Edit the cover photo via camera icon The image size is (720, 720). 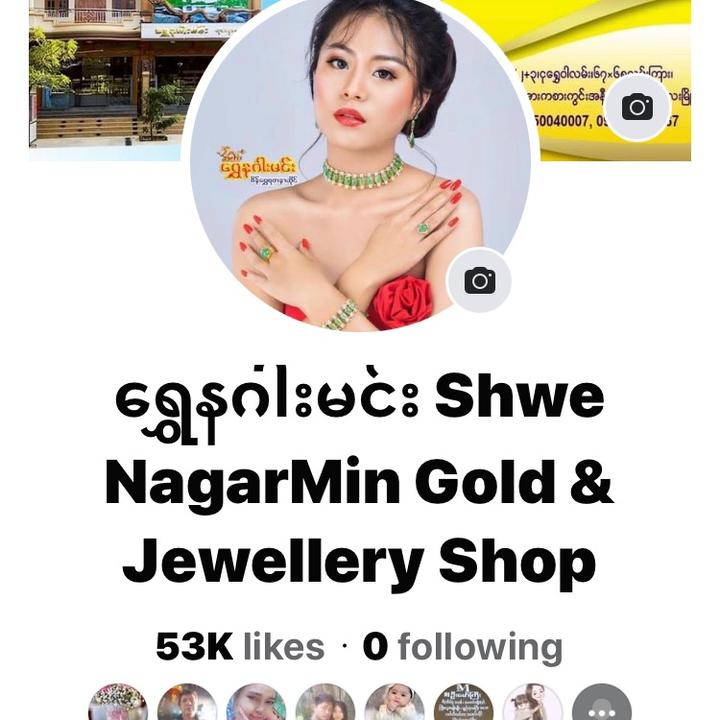pyautogui.click(x=637, y=107)
